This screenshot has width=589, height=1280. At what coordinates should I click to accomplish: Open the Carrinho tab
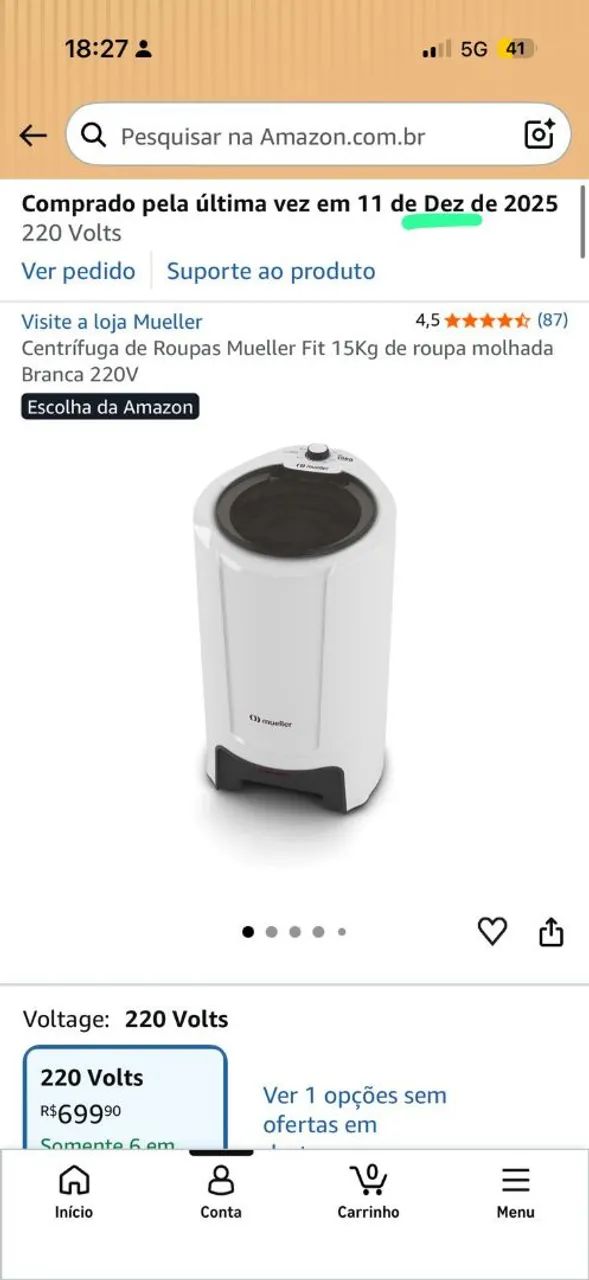click(x=368, y=1192)
